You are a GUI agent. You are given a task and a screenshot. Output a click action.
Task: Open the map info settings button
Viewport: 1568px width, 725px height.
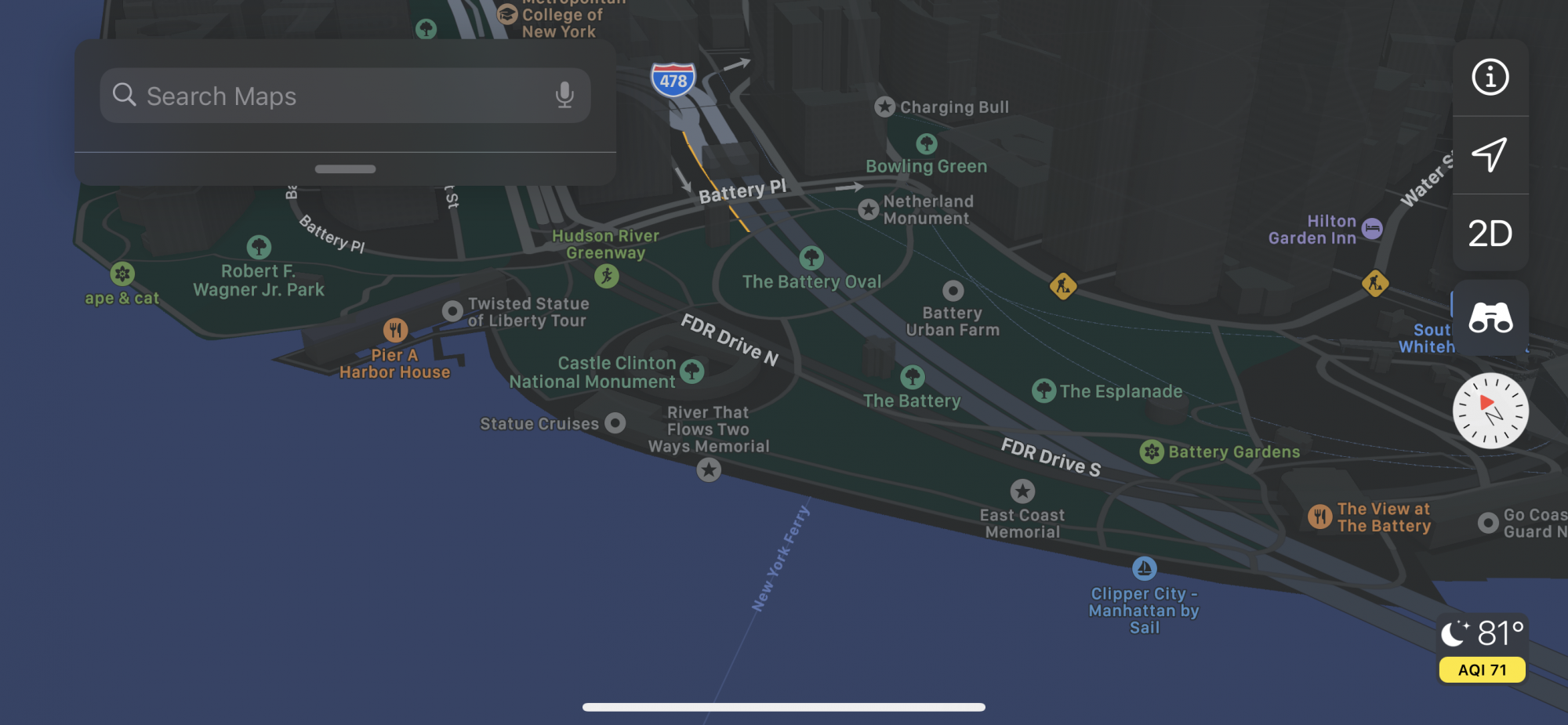[x=1490, y=78]
